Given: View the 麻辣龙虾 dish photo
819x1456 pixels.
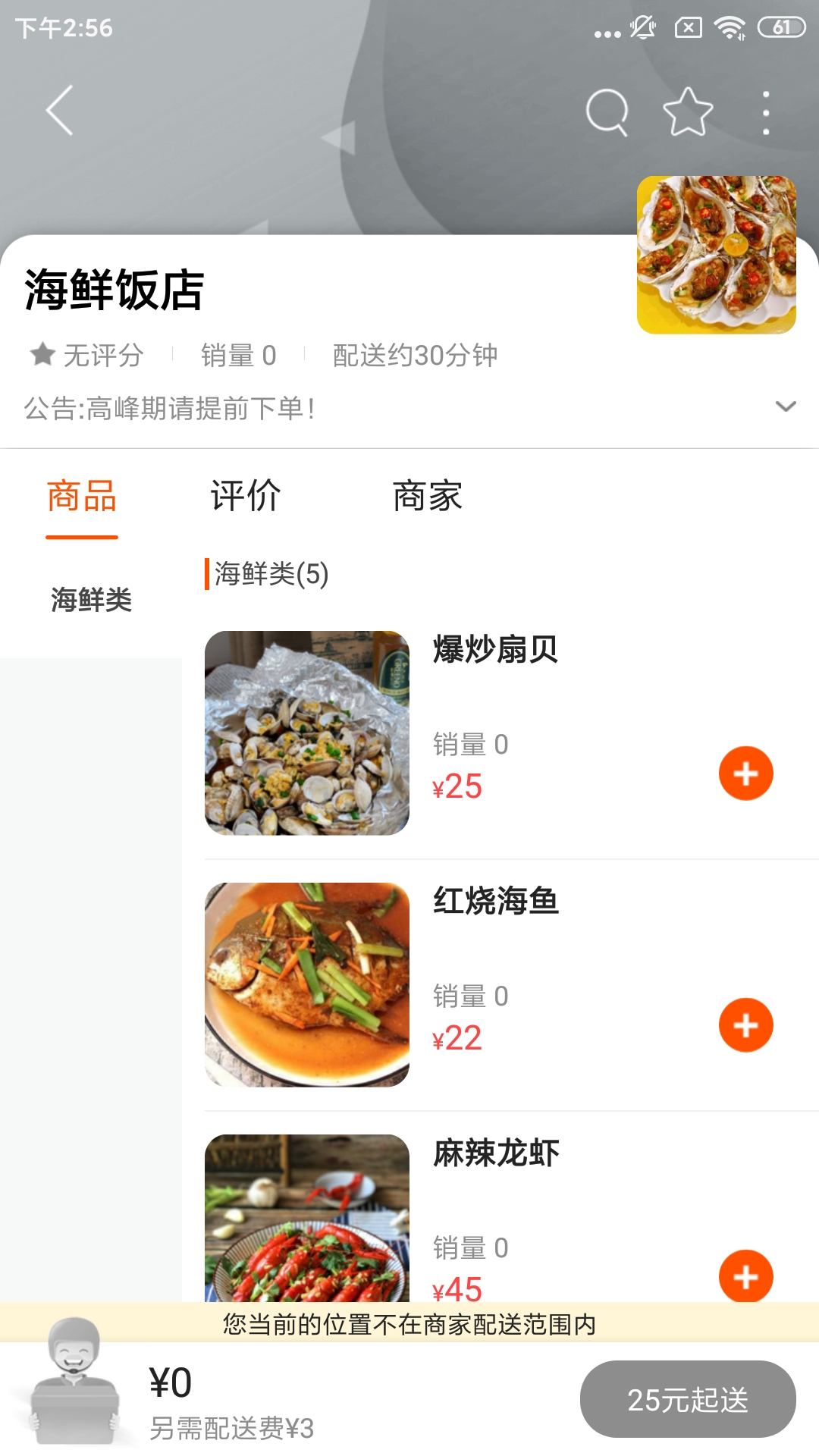Looking at the screenshot, I should pyautogui.click(x=307, y=1218).
